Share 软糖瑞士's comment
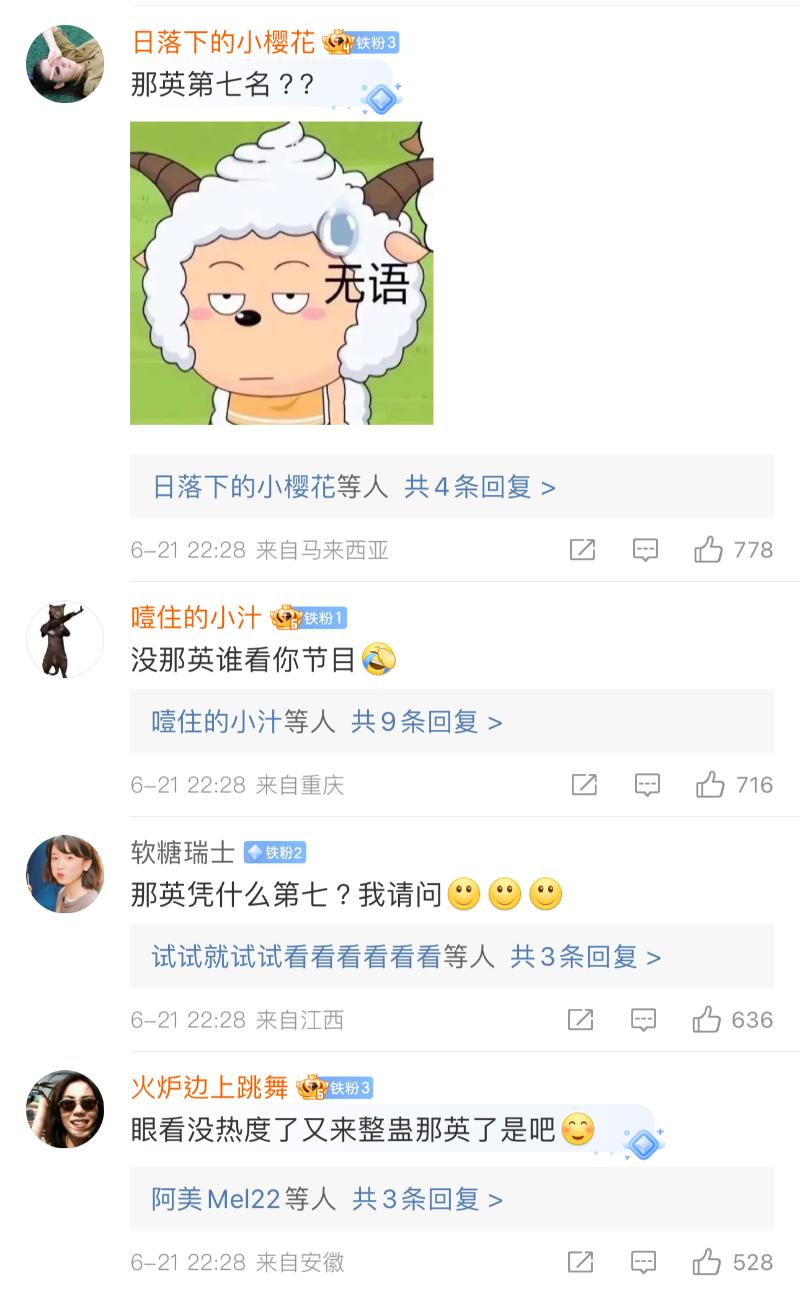 [x=581, y=1020]
